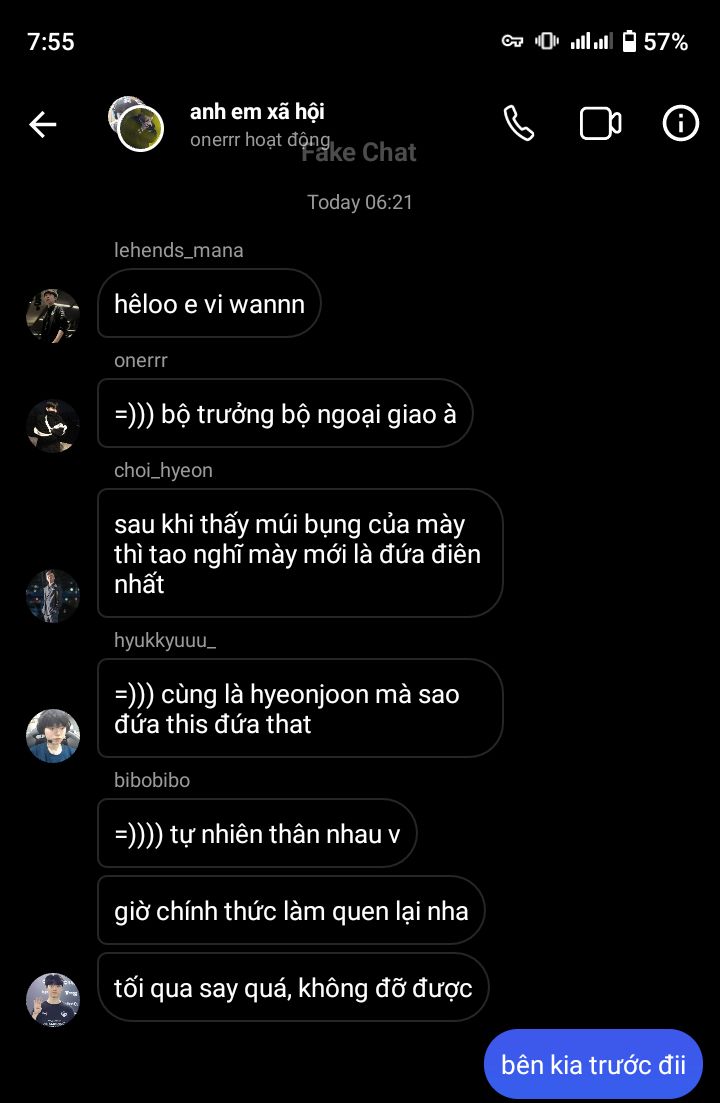
Task: Open choi_hyeon's profile avatar
Action: [53, 596]
